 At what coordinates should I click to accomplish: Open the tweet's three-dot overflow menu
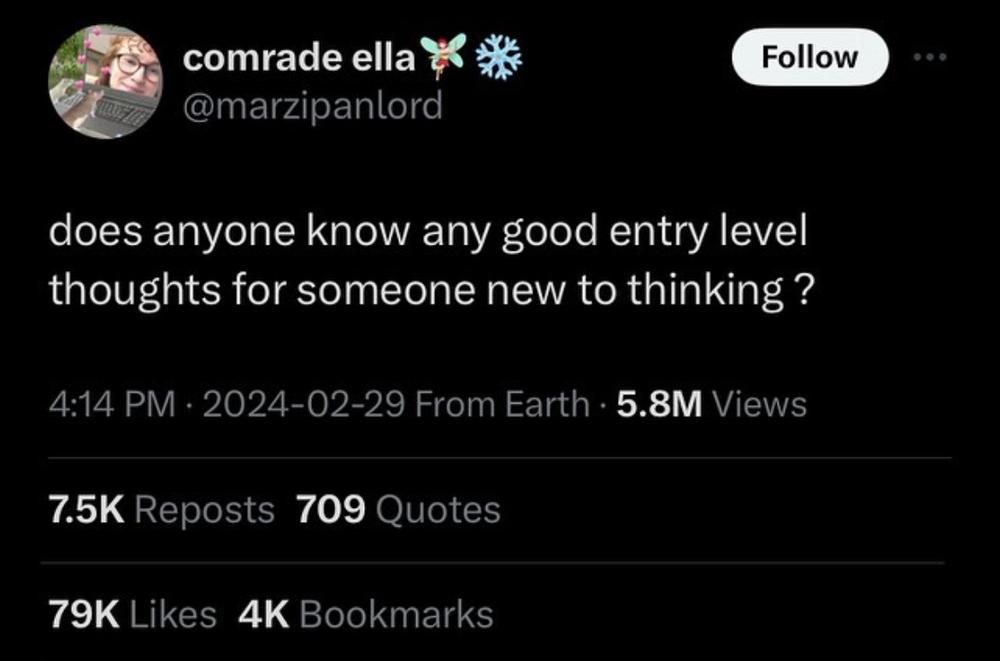point(929,57)
